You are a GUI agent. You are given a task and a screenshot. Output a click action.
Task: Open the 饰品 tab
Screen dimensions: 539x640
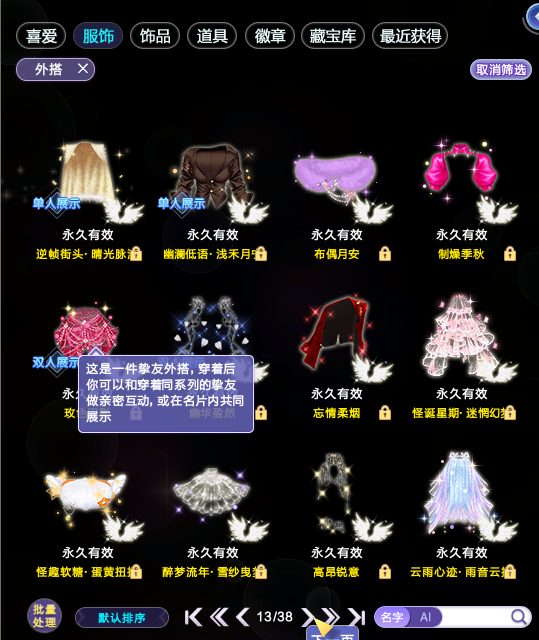(155, 36)
